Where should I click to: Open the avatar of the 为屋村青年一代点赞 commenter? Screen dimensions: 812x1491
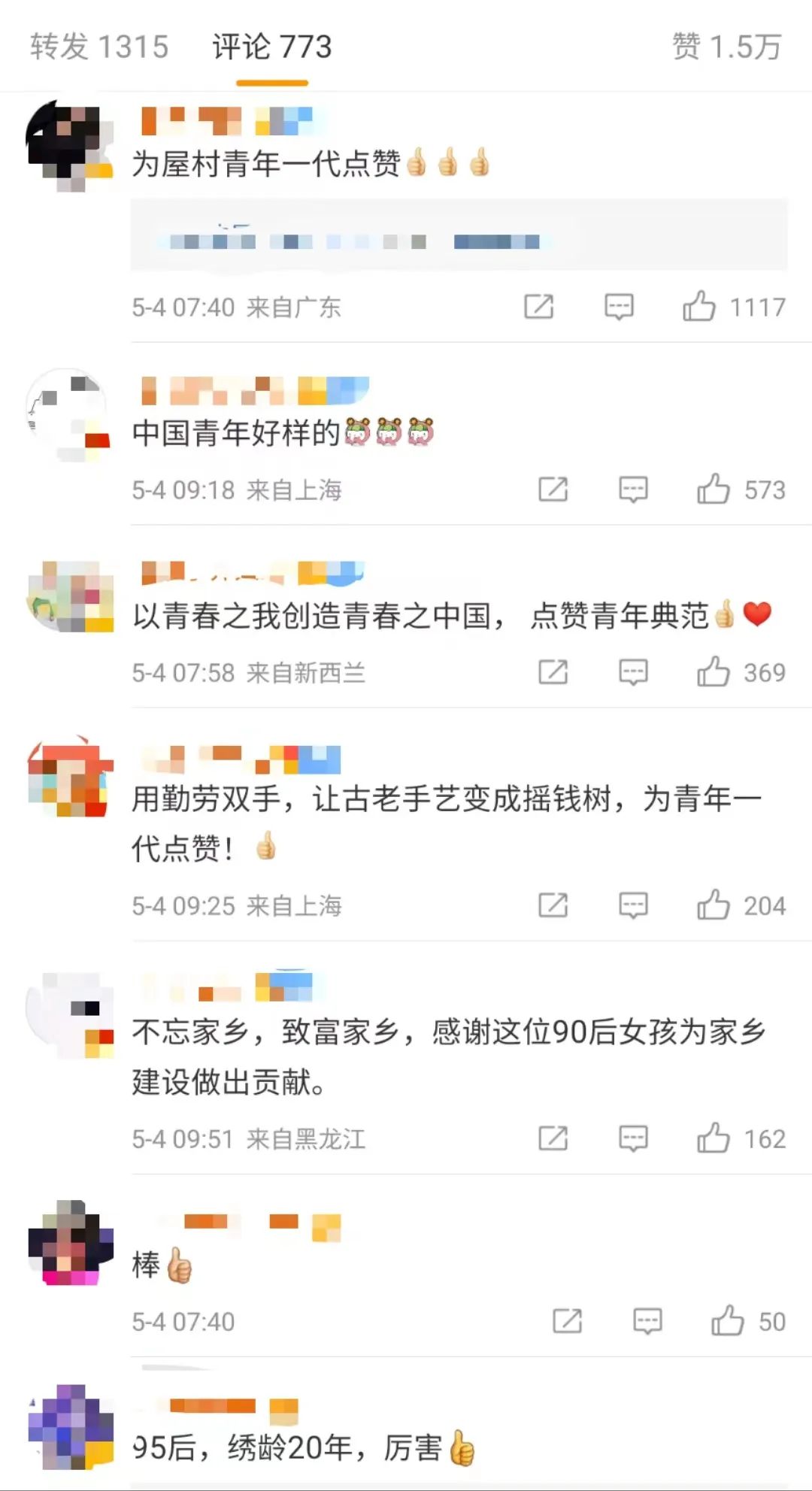pyautogui.click(x=69, y=146)
